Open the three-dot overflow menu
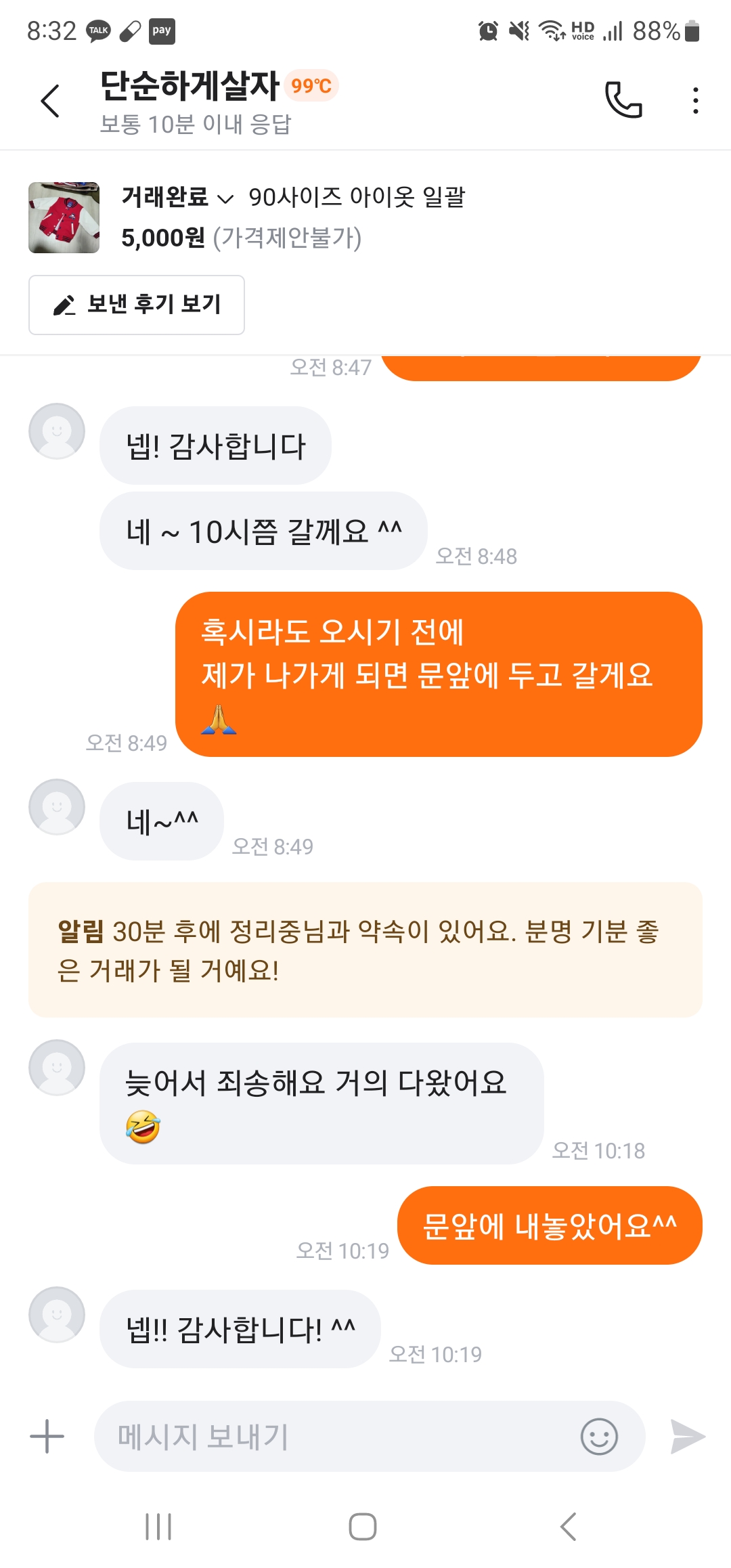 point(695,100)
